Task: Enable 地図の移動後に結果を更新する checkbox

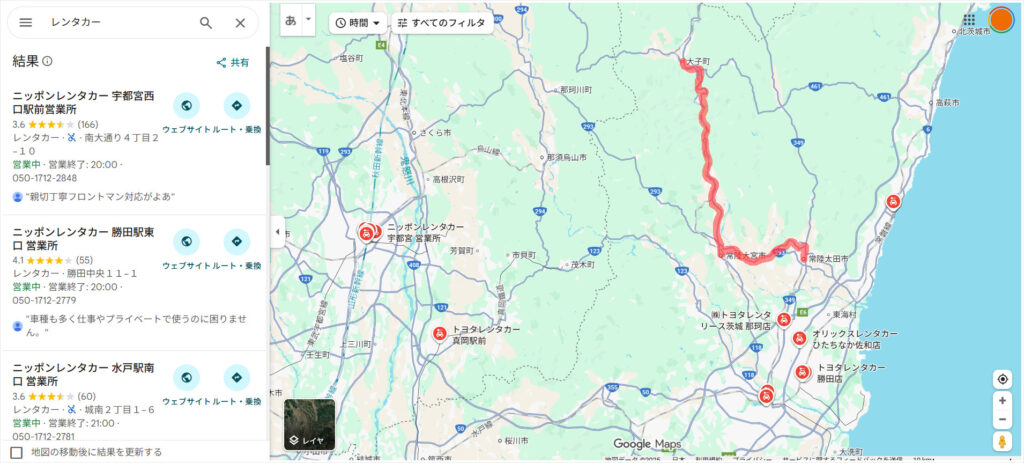Action: tap(16, 452)
